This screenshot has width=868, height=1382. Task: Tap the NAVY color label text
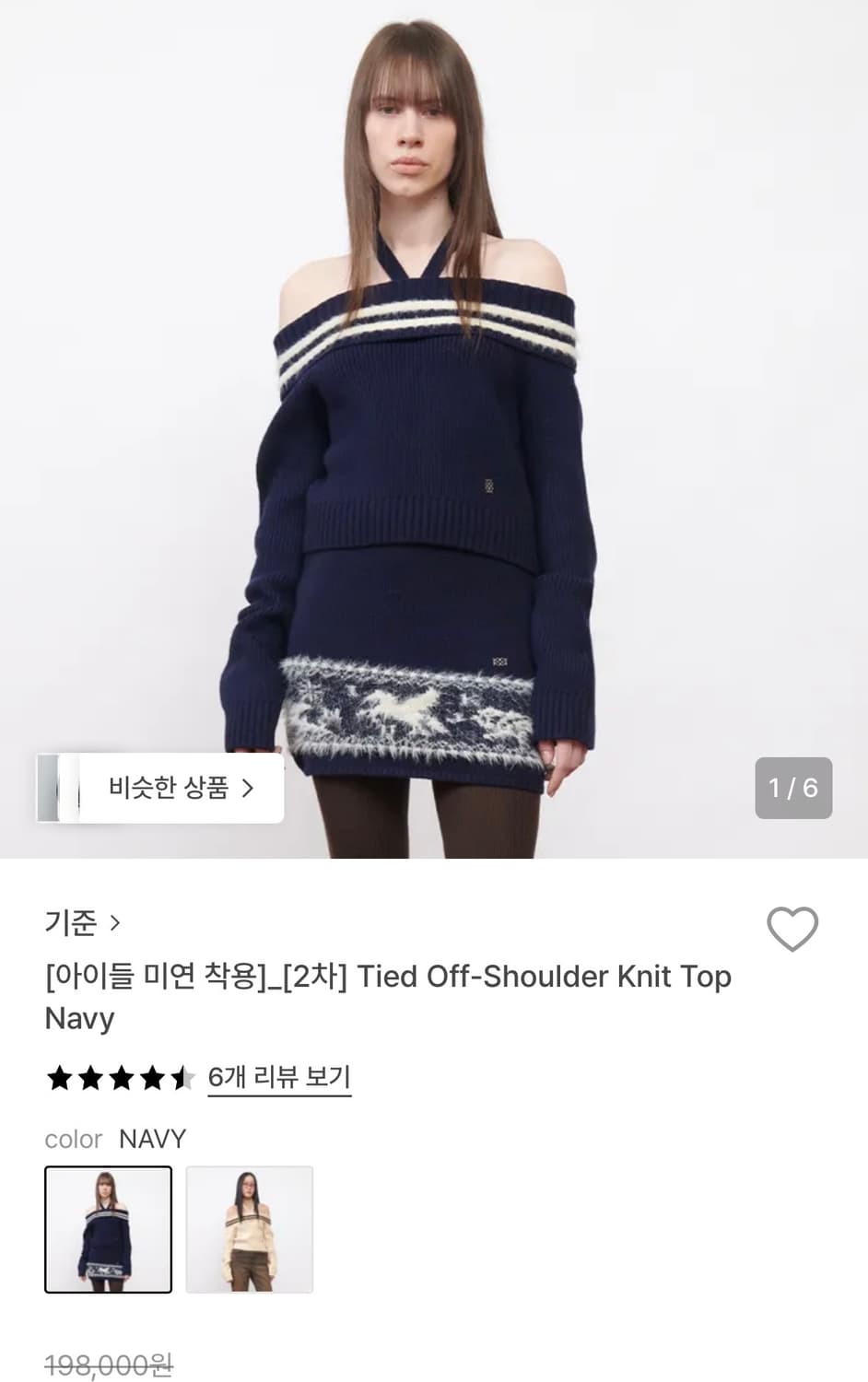[x=152, y=1139]
